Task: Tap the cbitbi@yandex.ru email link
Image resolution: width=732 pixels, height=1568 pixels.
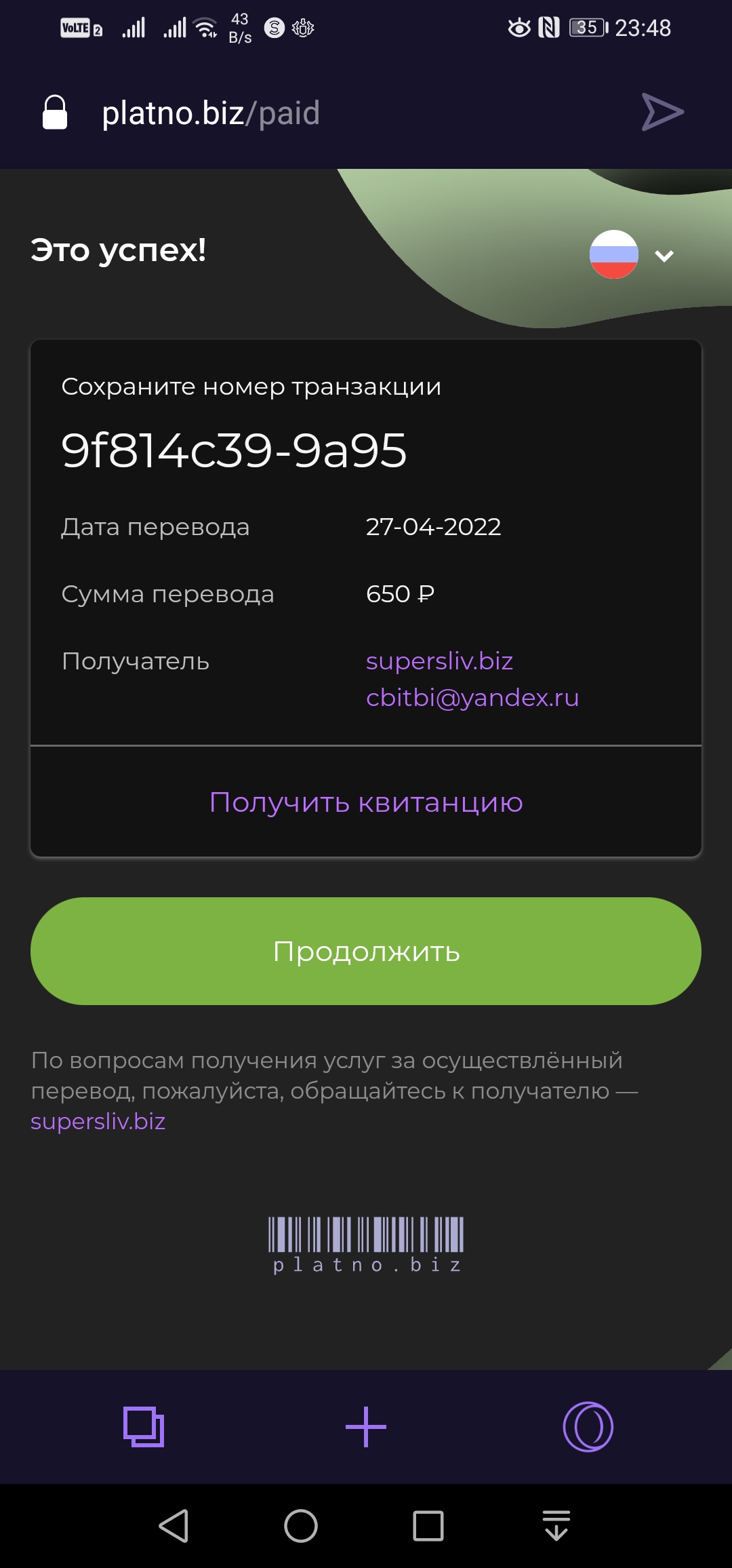Action: pyautogui.click(x=472, y=697)
